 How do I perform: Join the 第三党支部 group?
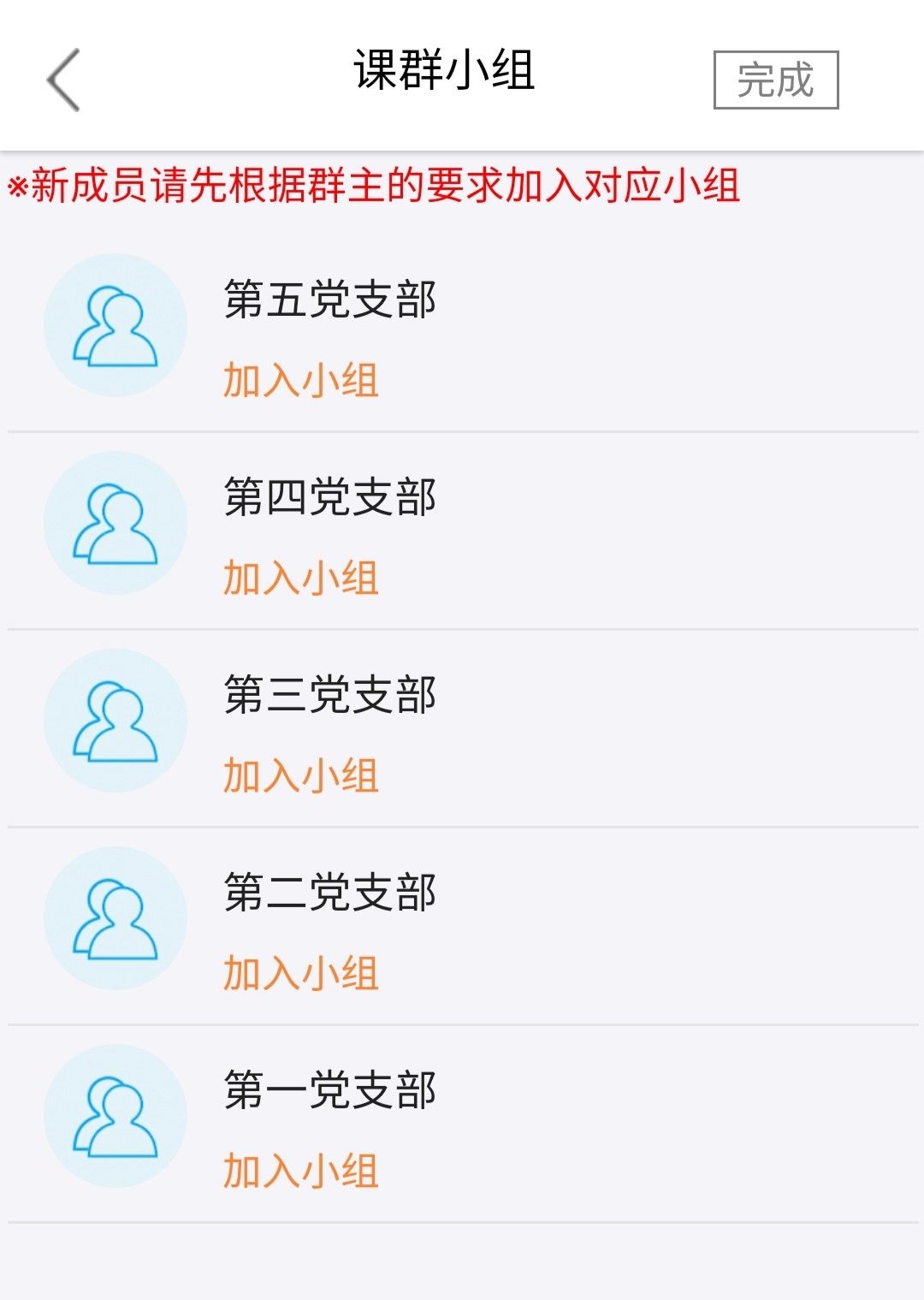[300, 775]
